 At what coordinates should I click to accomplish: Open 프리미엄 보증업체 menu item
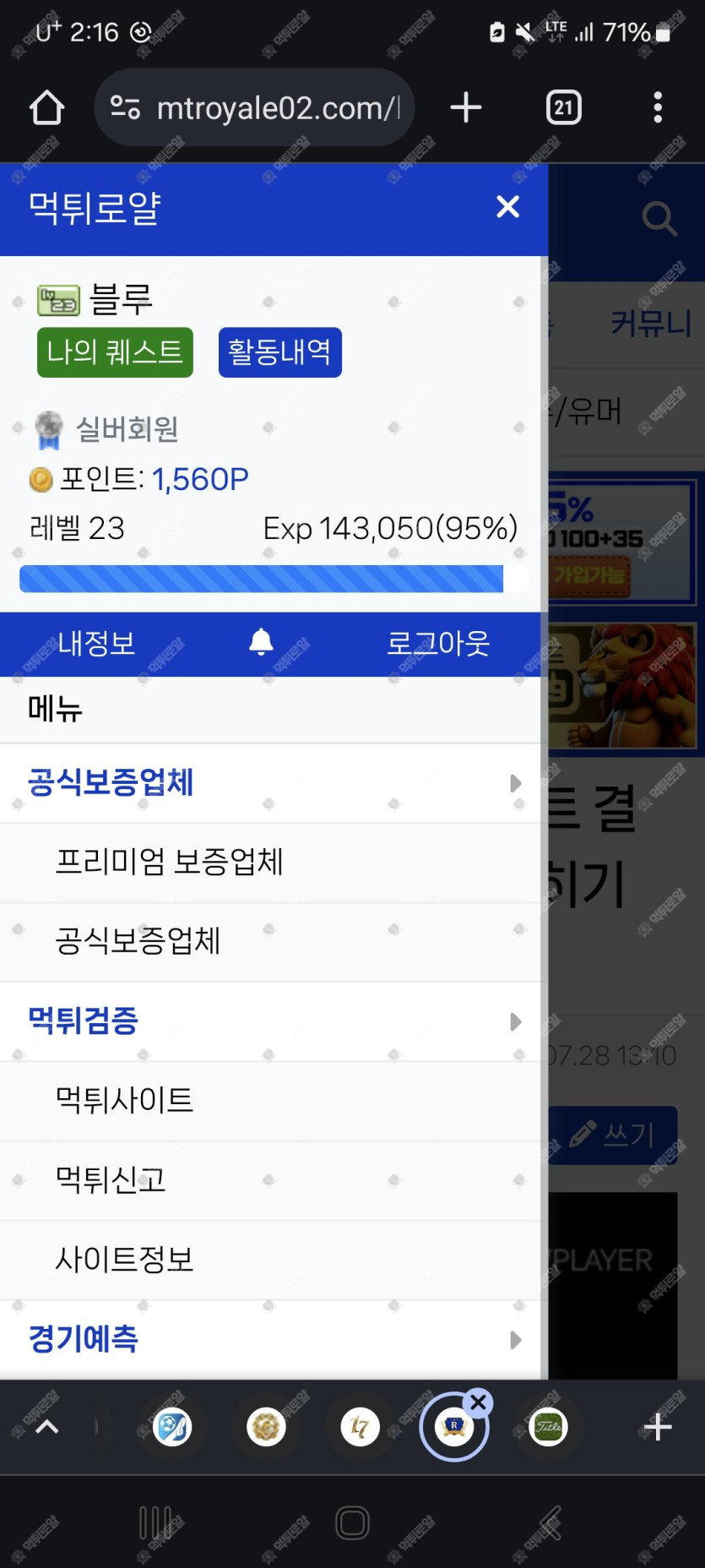169,863
